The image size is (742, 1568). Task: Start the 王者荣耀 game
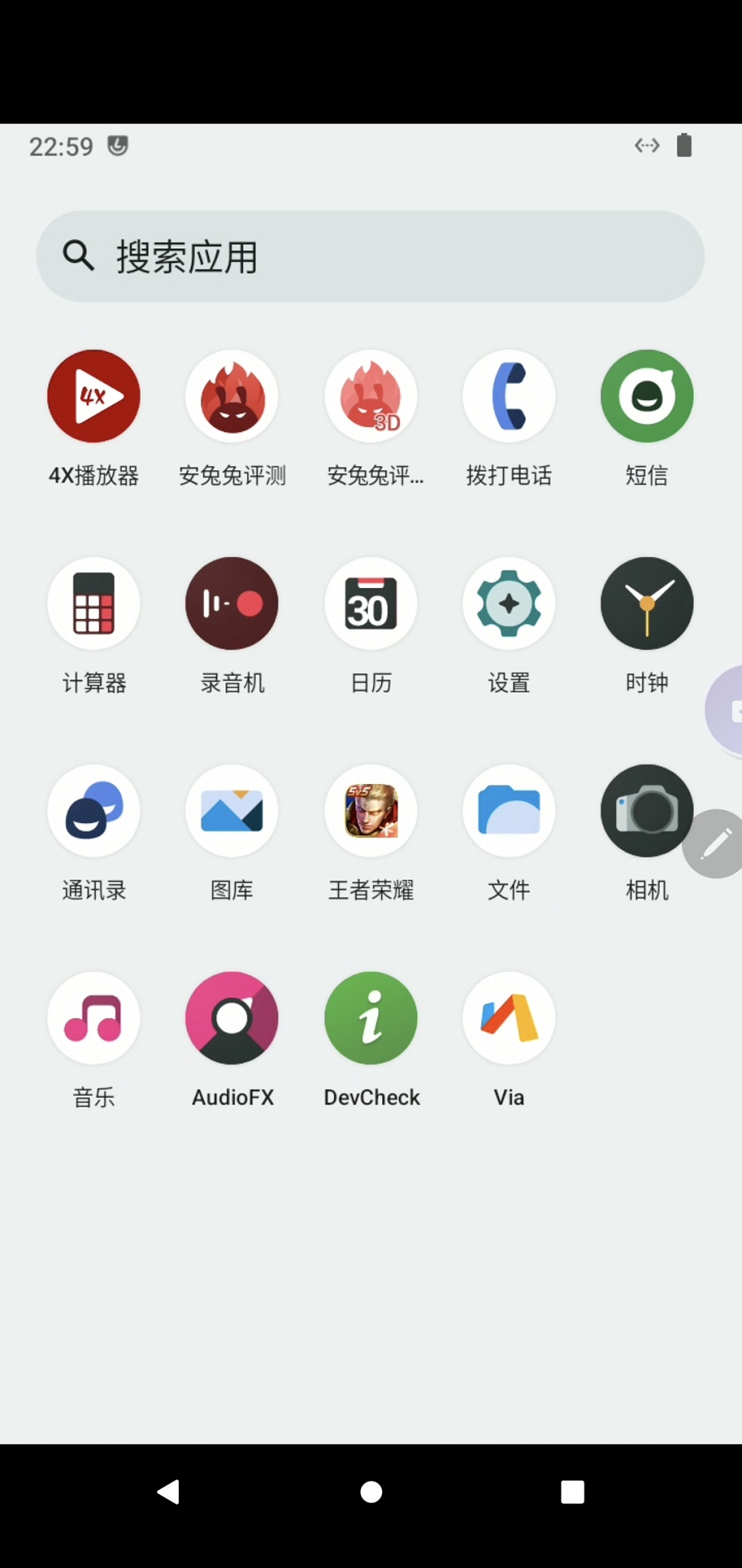coord(371,811)
